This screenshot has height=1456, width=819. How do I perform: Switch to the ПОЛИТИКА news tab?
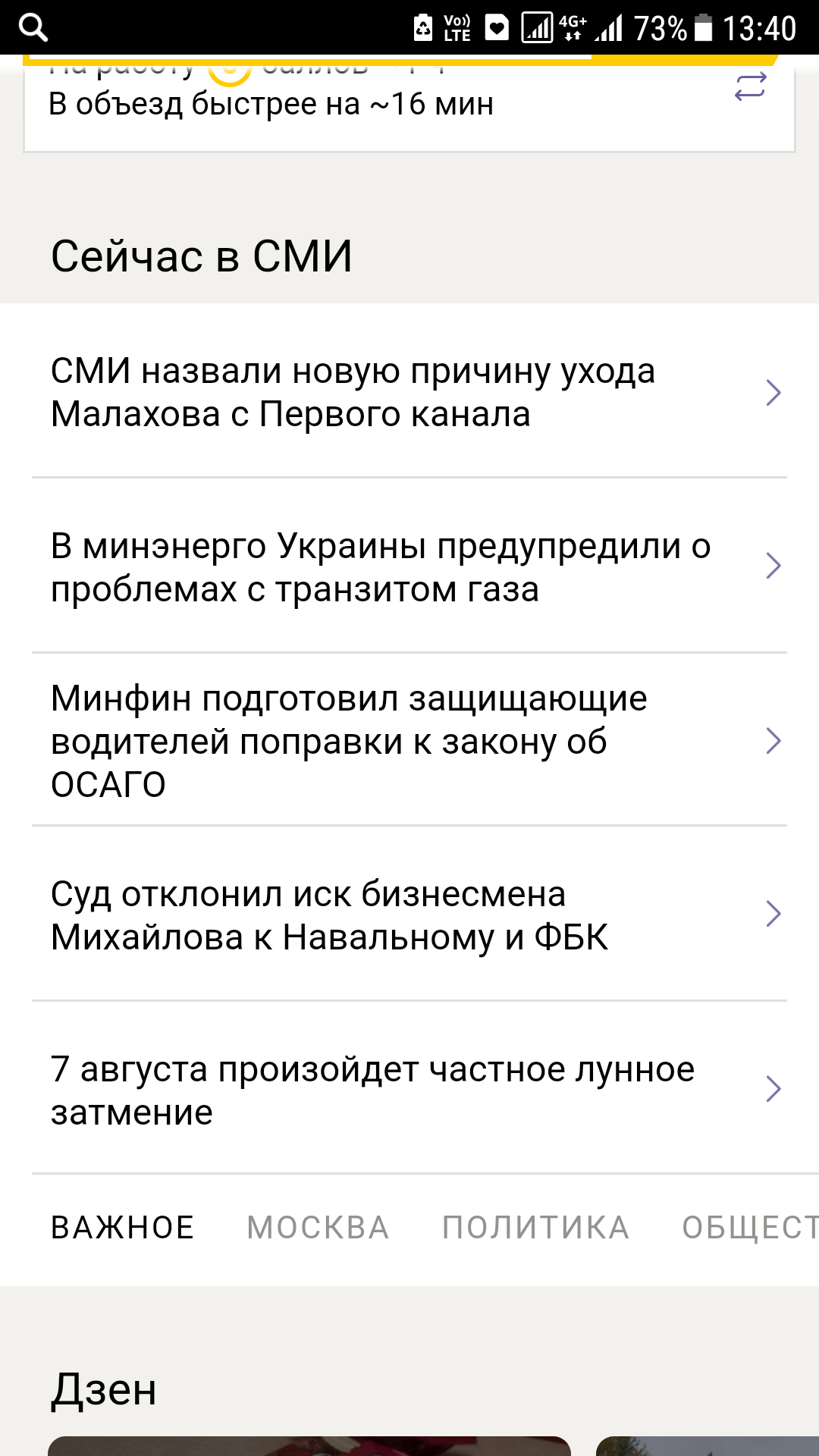coord(535,1228)
